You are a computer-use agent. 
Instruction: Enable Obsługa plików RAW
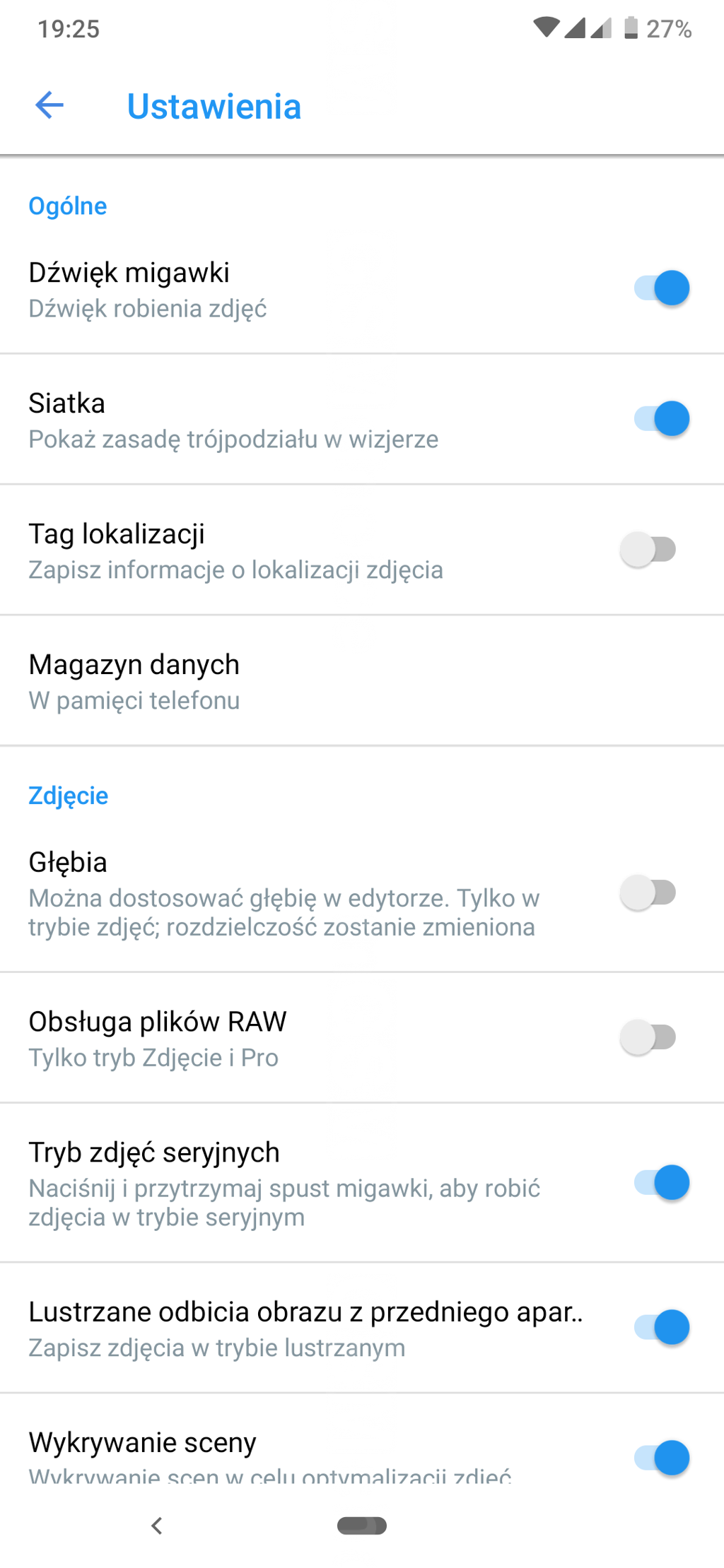648,1038
